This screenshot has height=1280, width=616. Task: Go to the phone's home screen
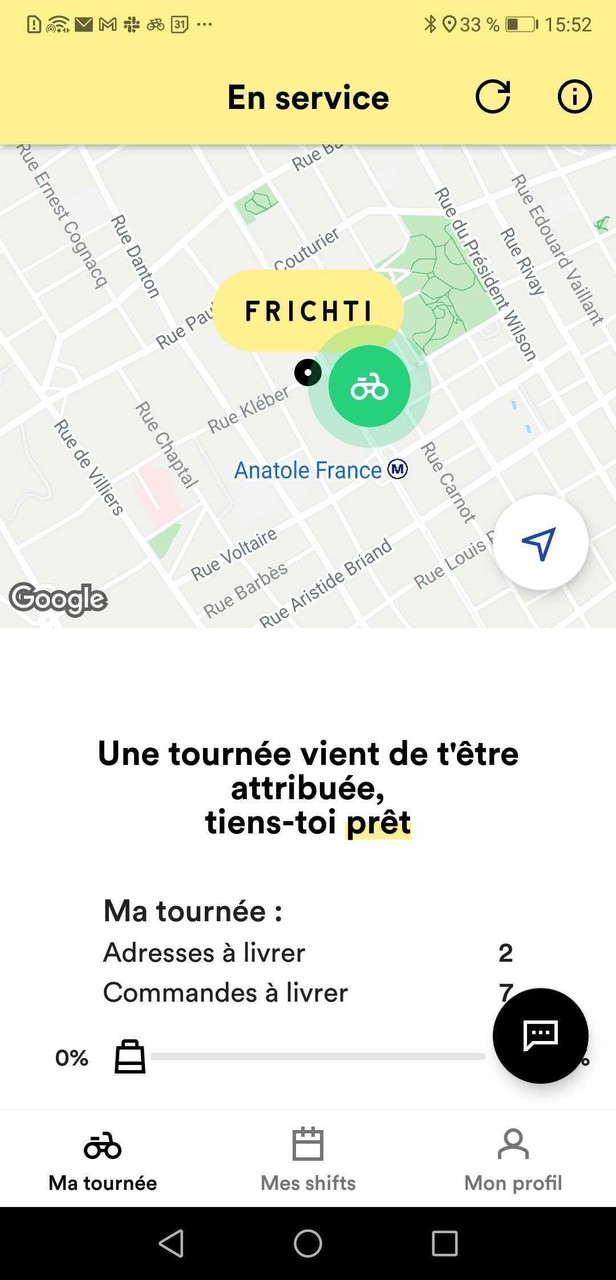tap(308, 1243)
